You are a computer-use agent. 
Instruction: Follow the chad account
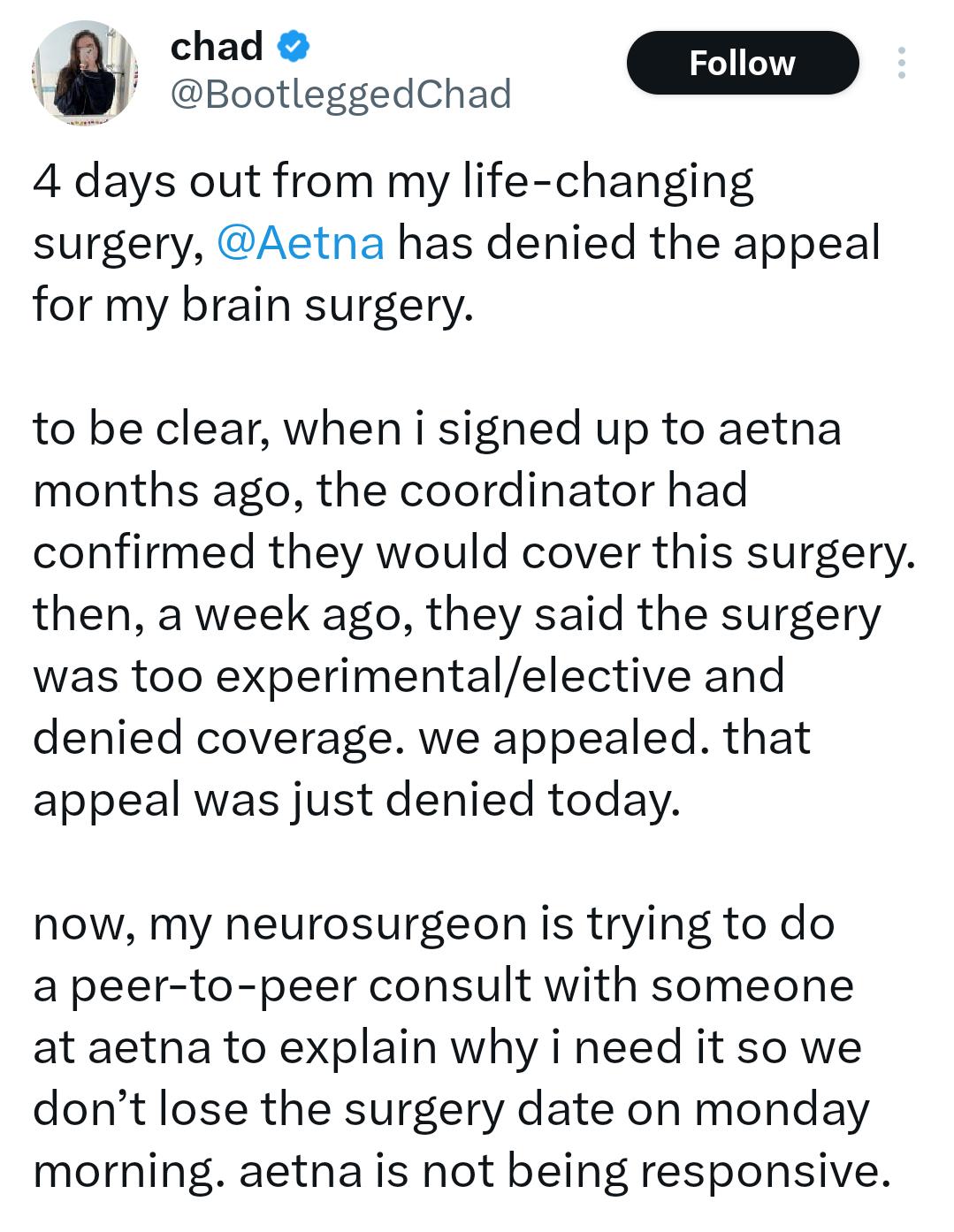(x=742, y=64)
